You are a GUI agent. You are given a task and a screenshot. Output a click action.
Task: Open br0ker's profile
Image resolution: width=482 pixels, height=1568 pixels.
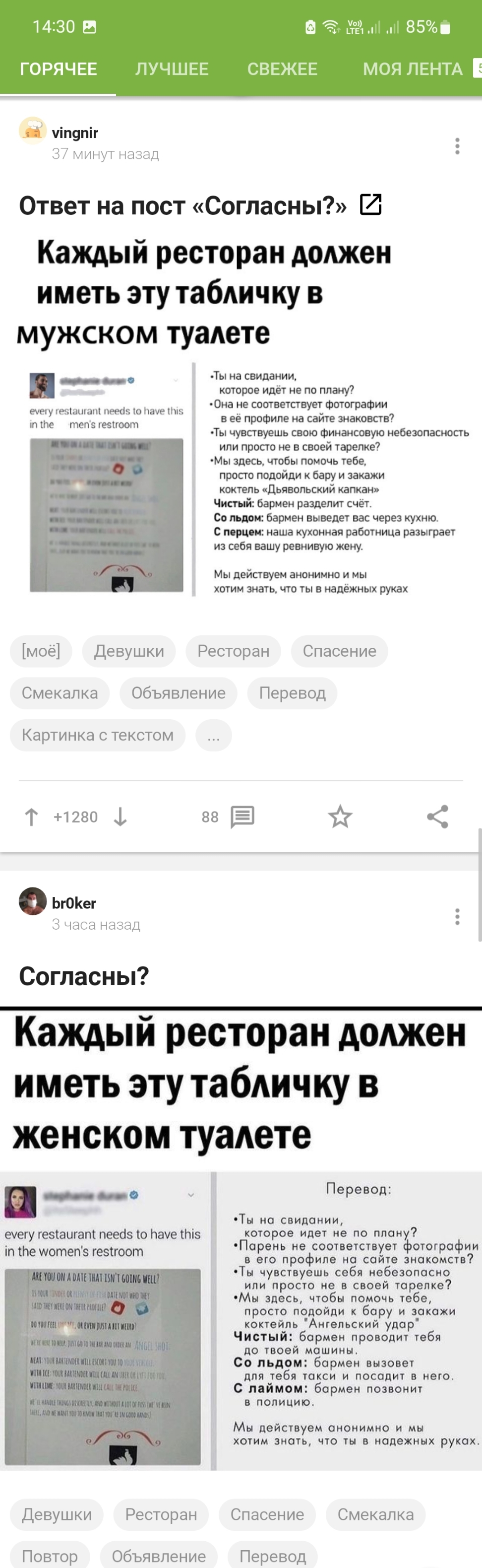[x=73, y=903]
